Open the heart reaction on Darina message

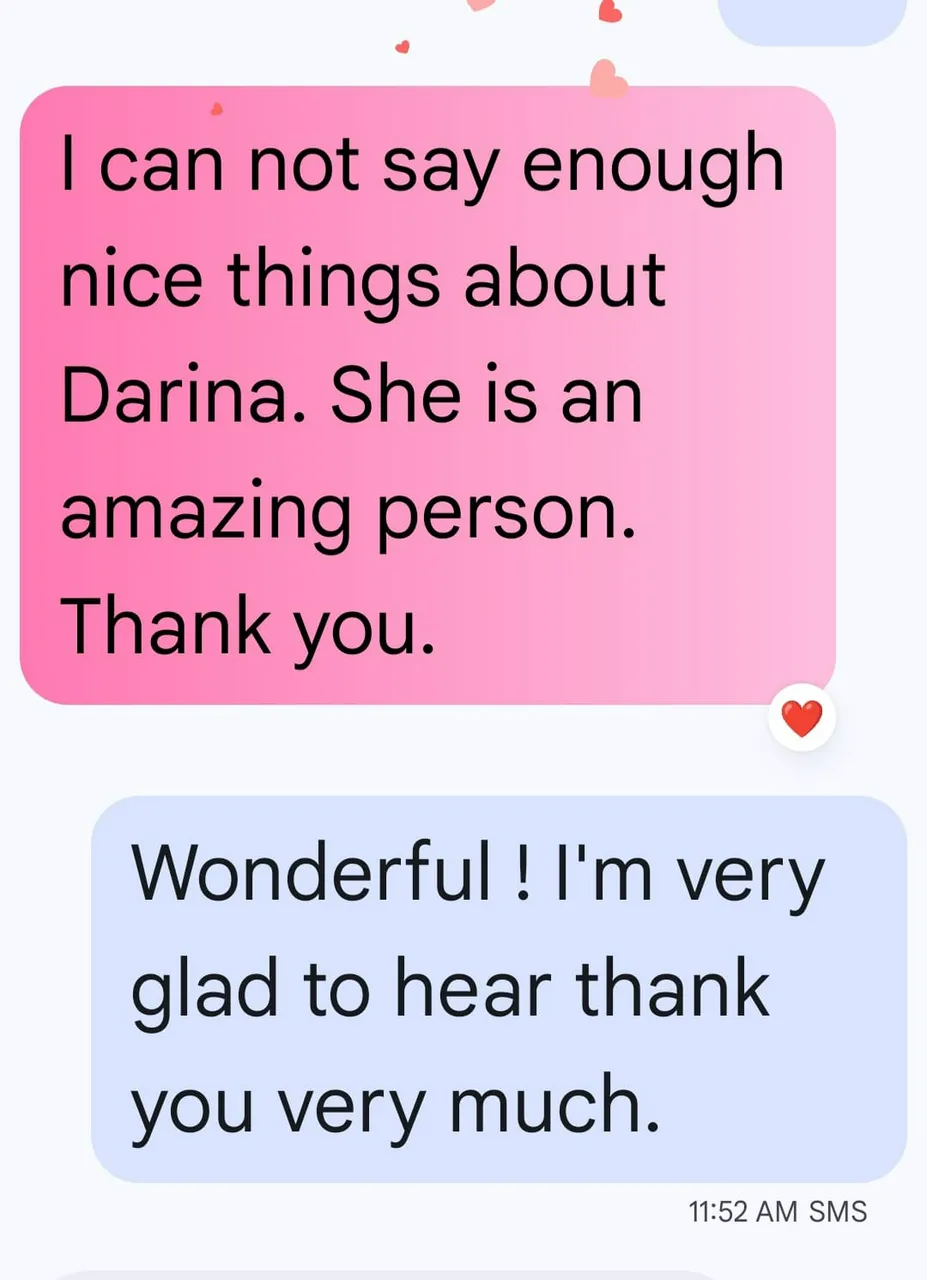pyautogui.click(x=801, y=718)
